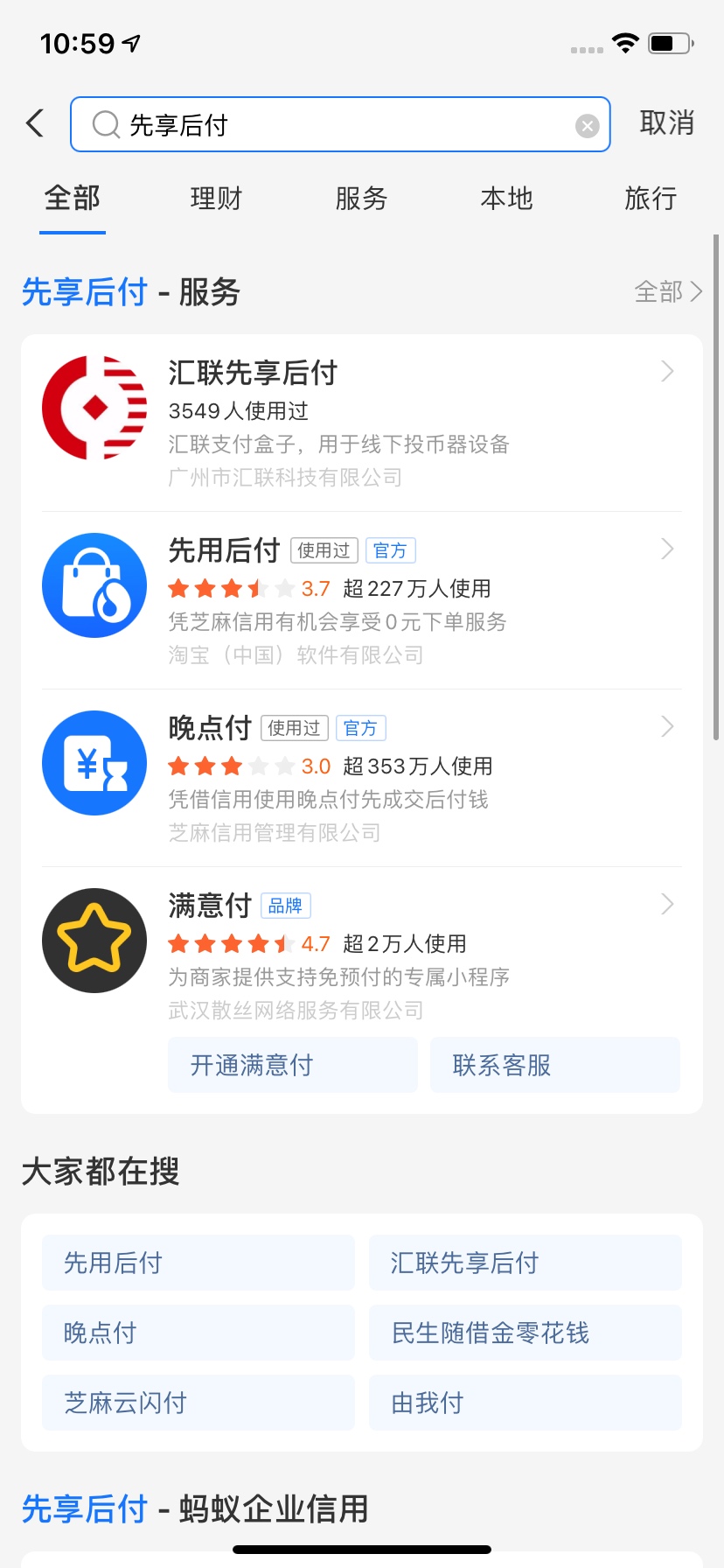Open the 先用后付 service result

point(362,600)
